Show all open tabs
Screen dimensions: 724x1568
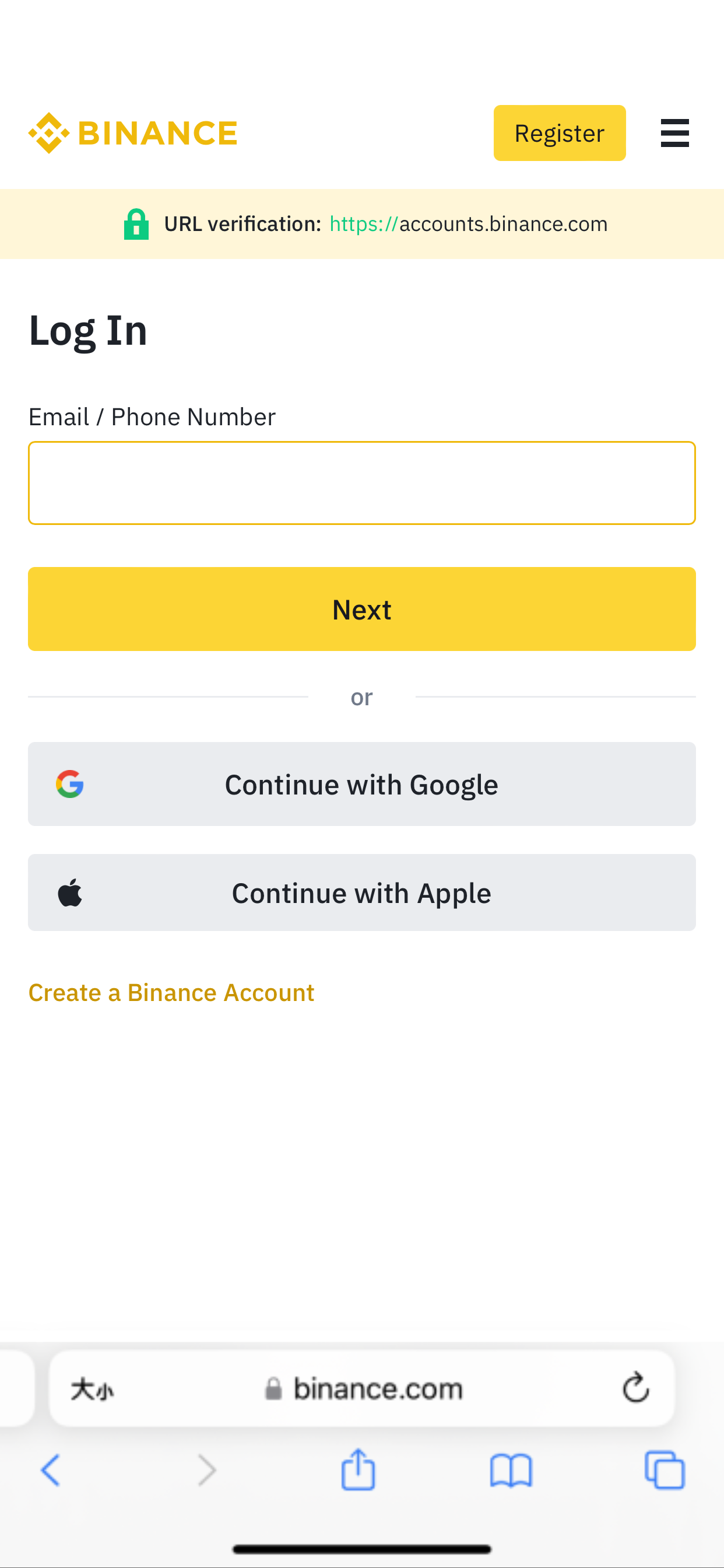point(665,1469)
